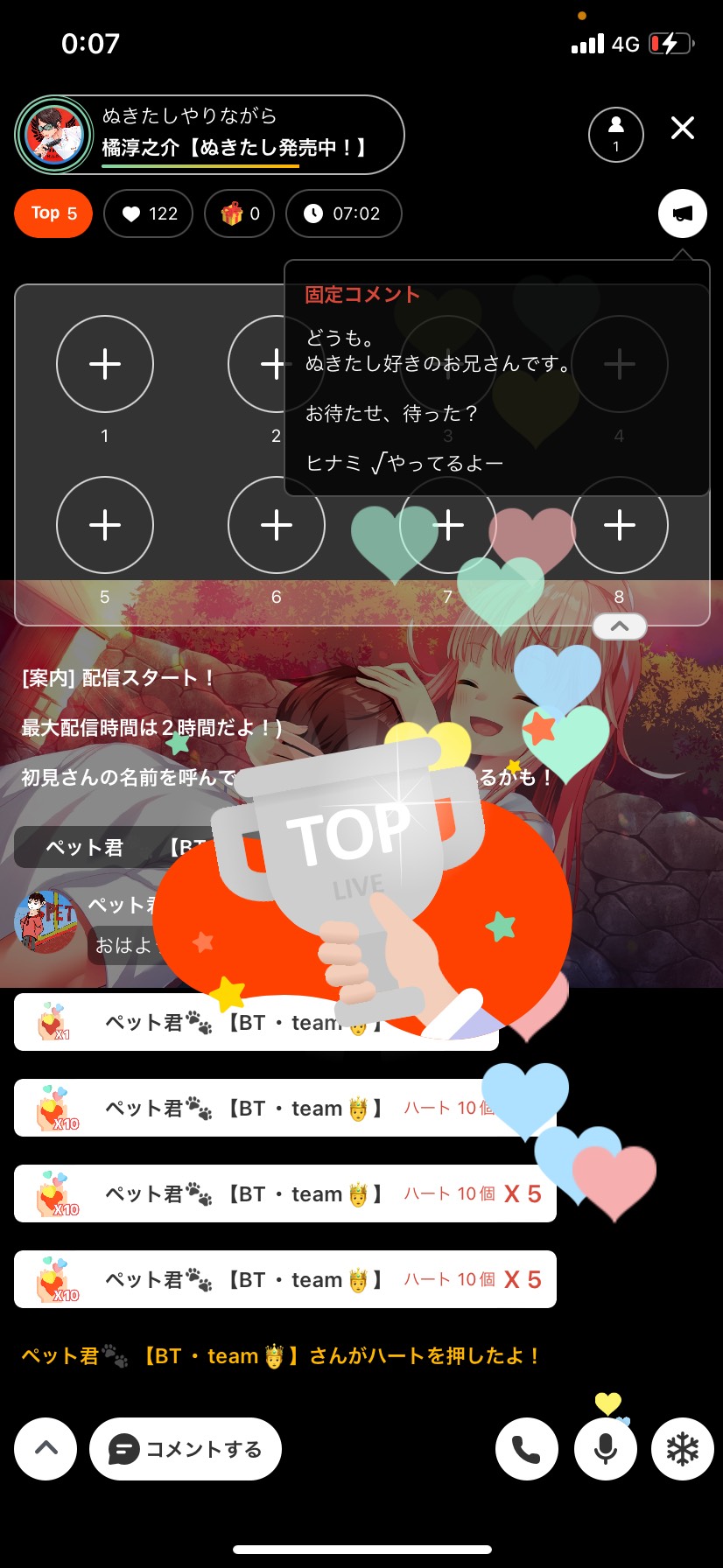Expand the bottom-left up arrow menu
This screenshot has height=1568, width=723.
[46, 1449]
